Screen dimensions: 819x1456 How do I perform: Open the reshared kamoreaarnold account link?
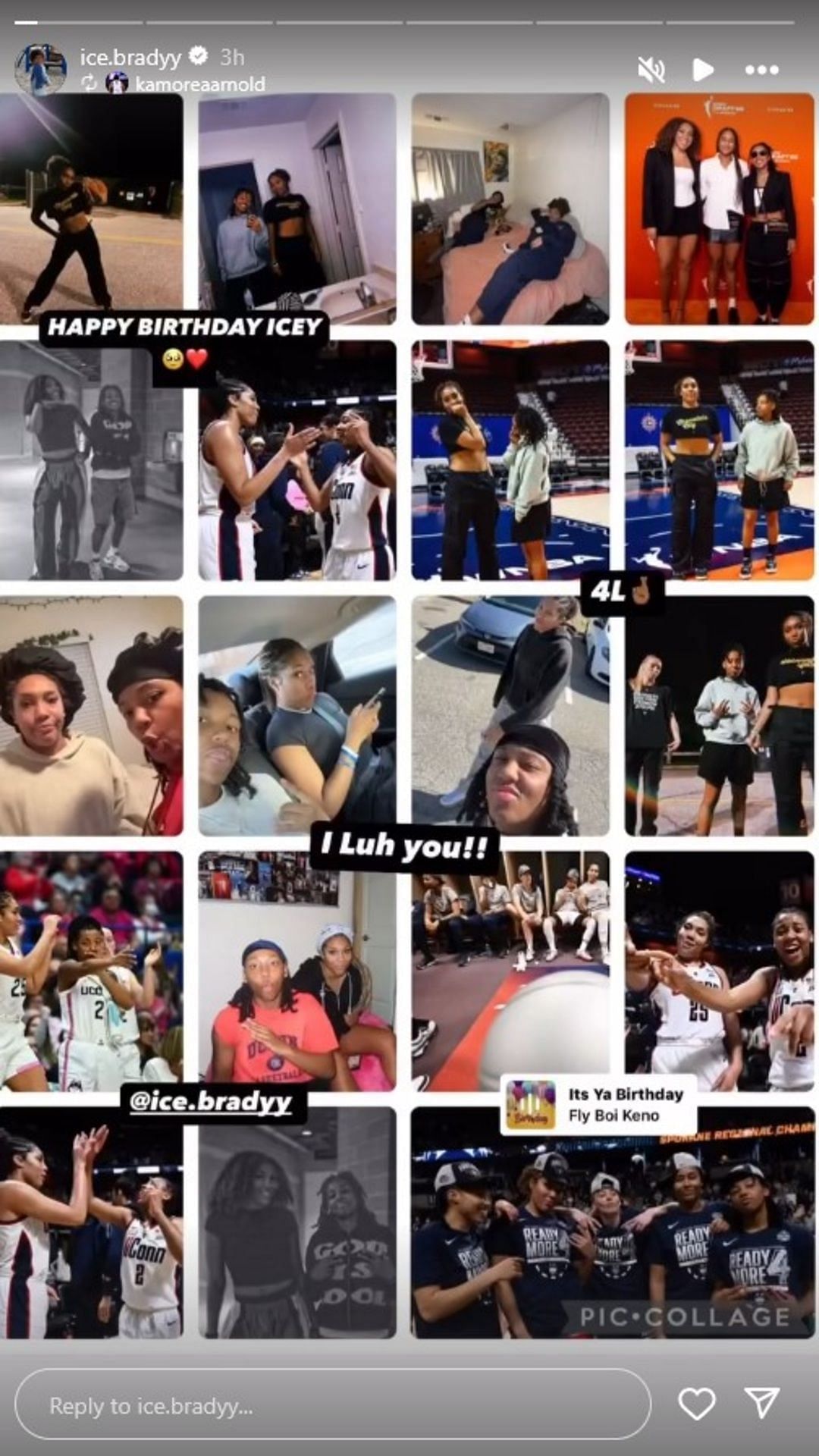pyautogui.click(x=199, y=84)
